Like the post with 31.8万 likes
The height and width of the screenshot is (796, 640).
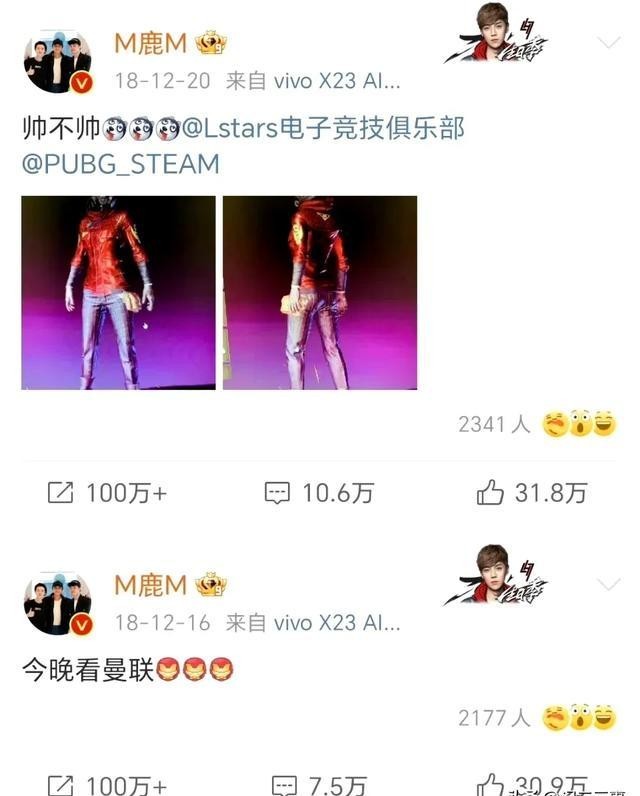coord(531,492)
